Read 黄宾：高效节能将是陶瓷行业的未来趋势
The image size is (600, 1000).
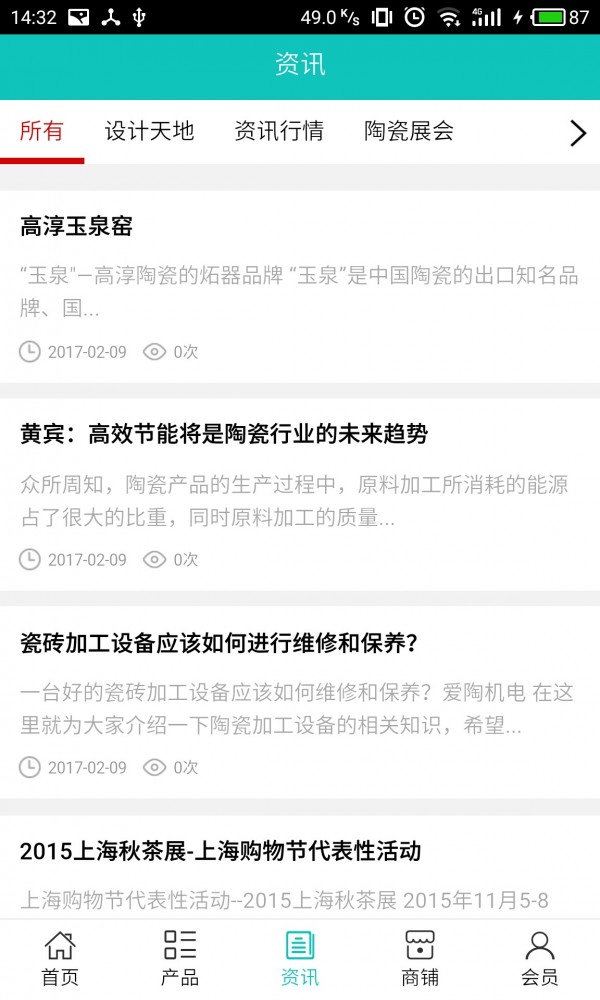coord(224,434)
